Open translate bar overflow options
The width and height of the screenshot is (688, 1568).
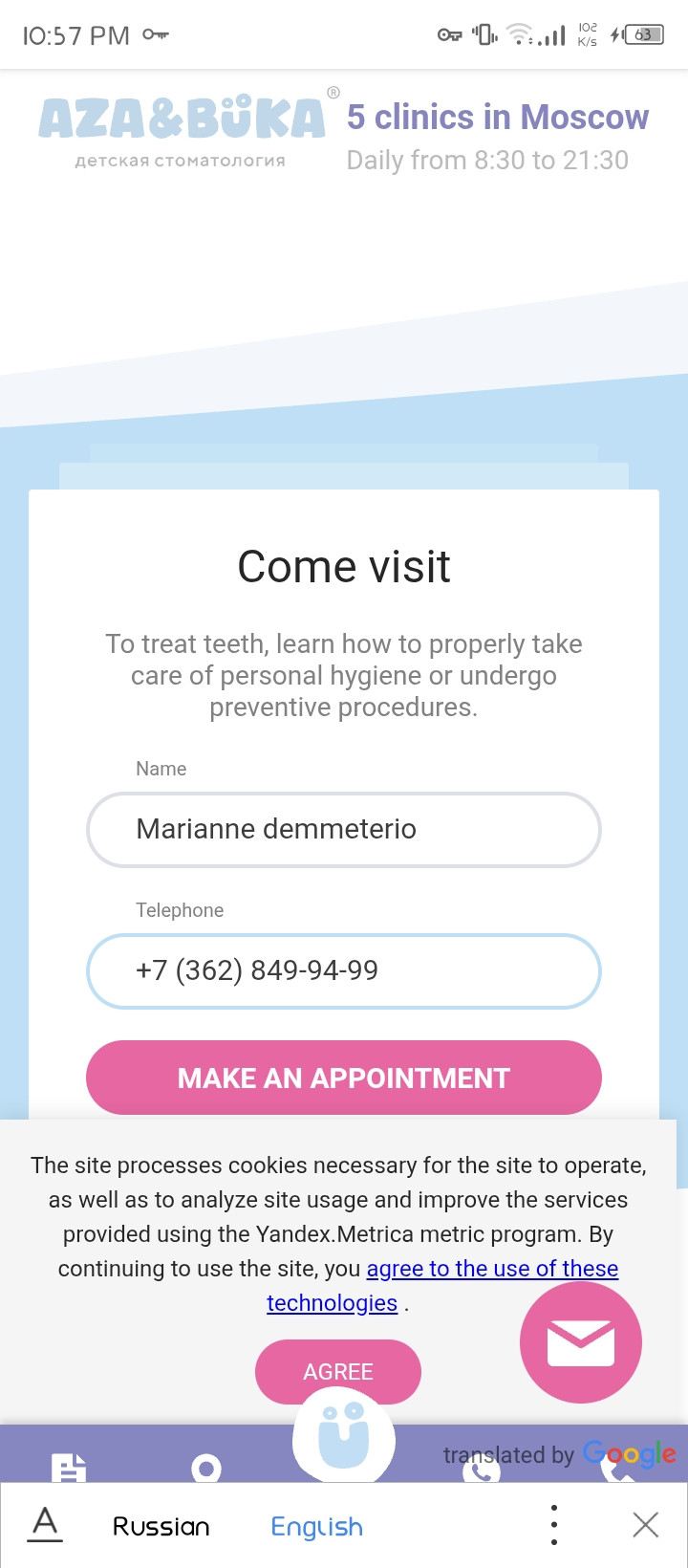(x=553, y=1525)
